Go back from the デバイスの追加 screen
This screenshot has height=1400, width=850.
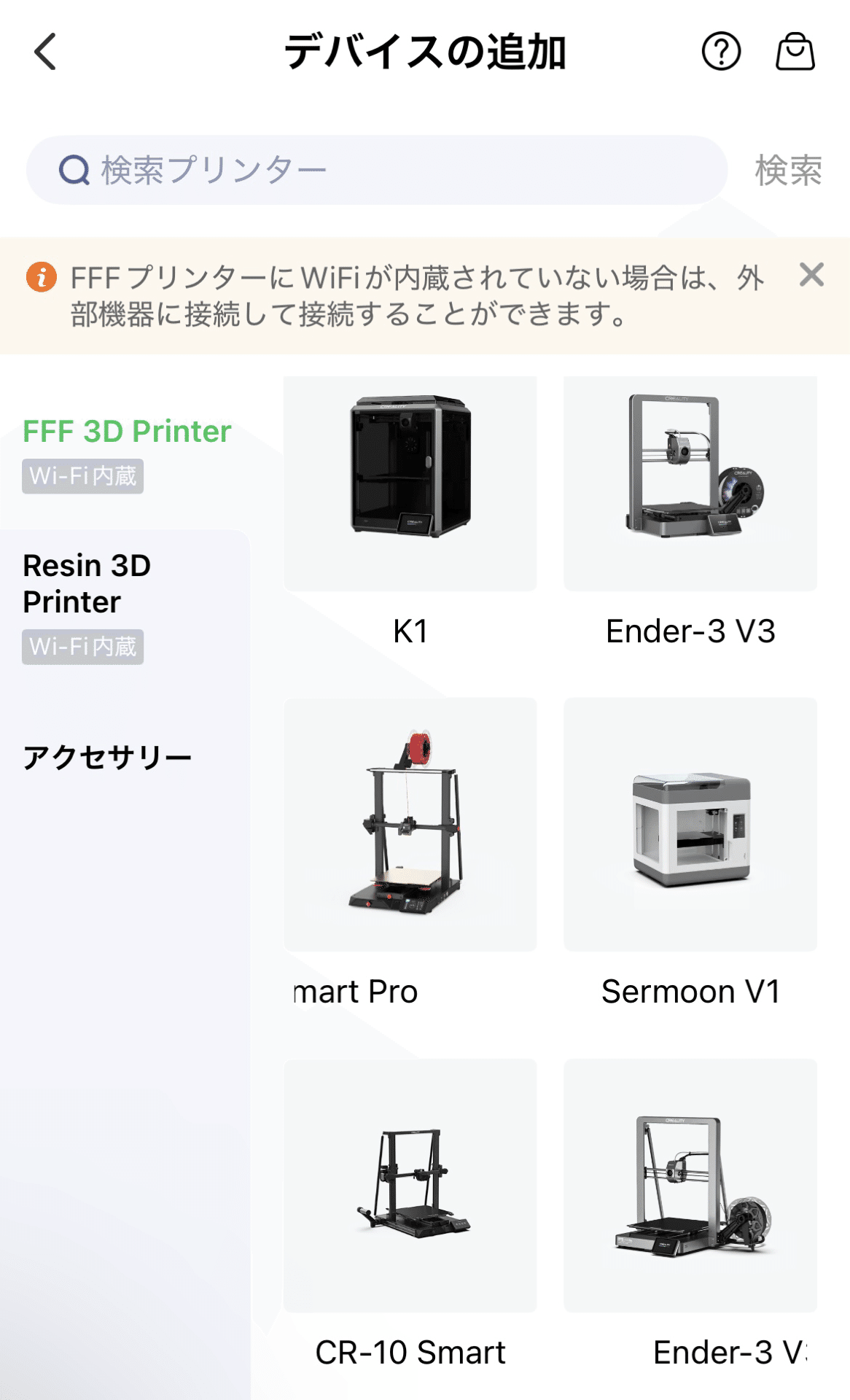tap(45, 52)
